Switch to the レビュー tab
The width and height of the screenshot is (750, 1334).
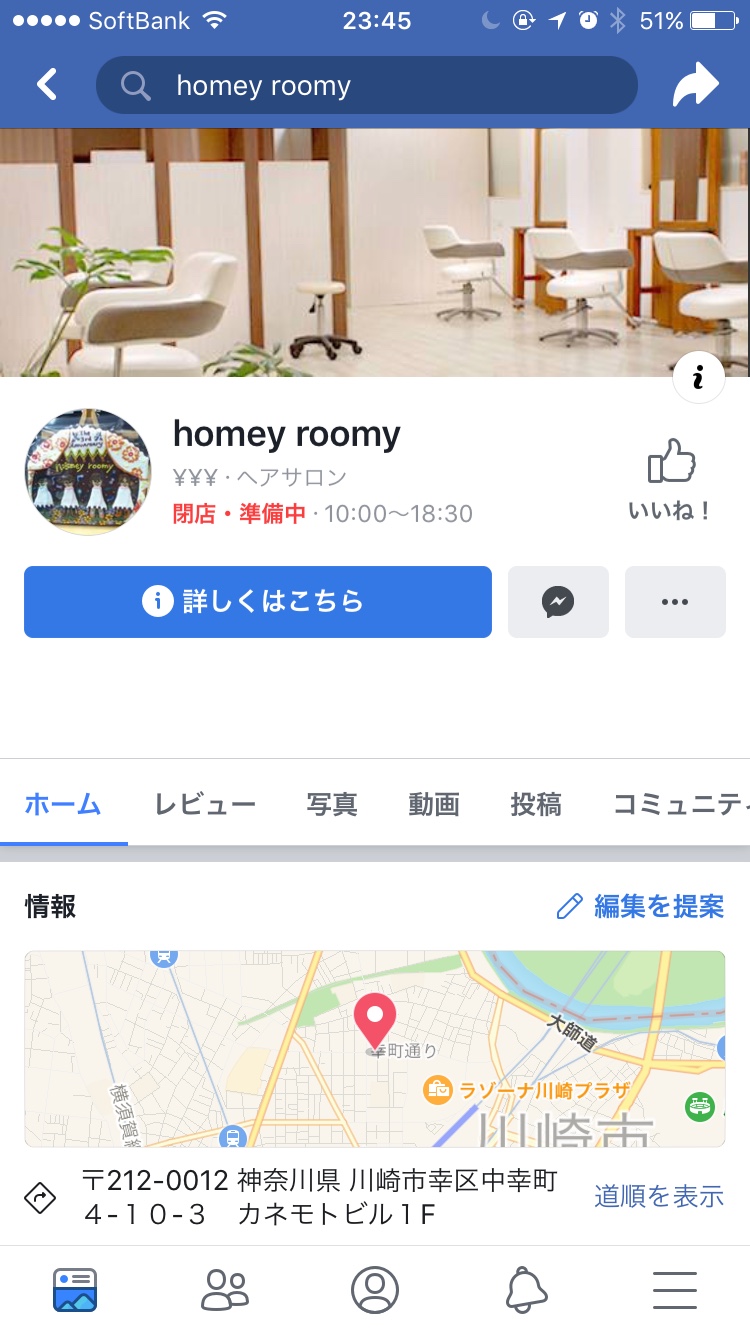[205, 804]
